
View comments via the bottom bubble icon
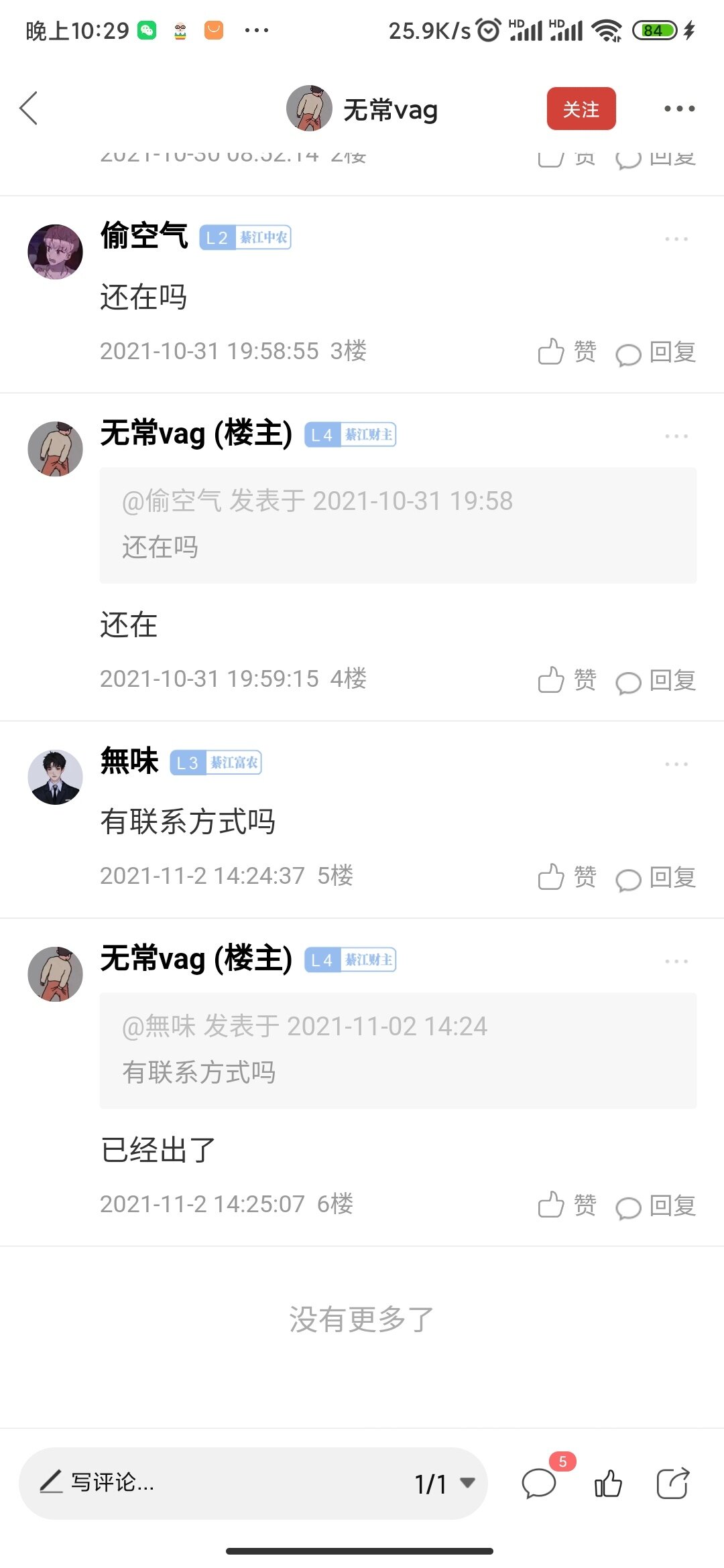pos(540,1483)
